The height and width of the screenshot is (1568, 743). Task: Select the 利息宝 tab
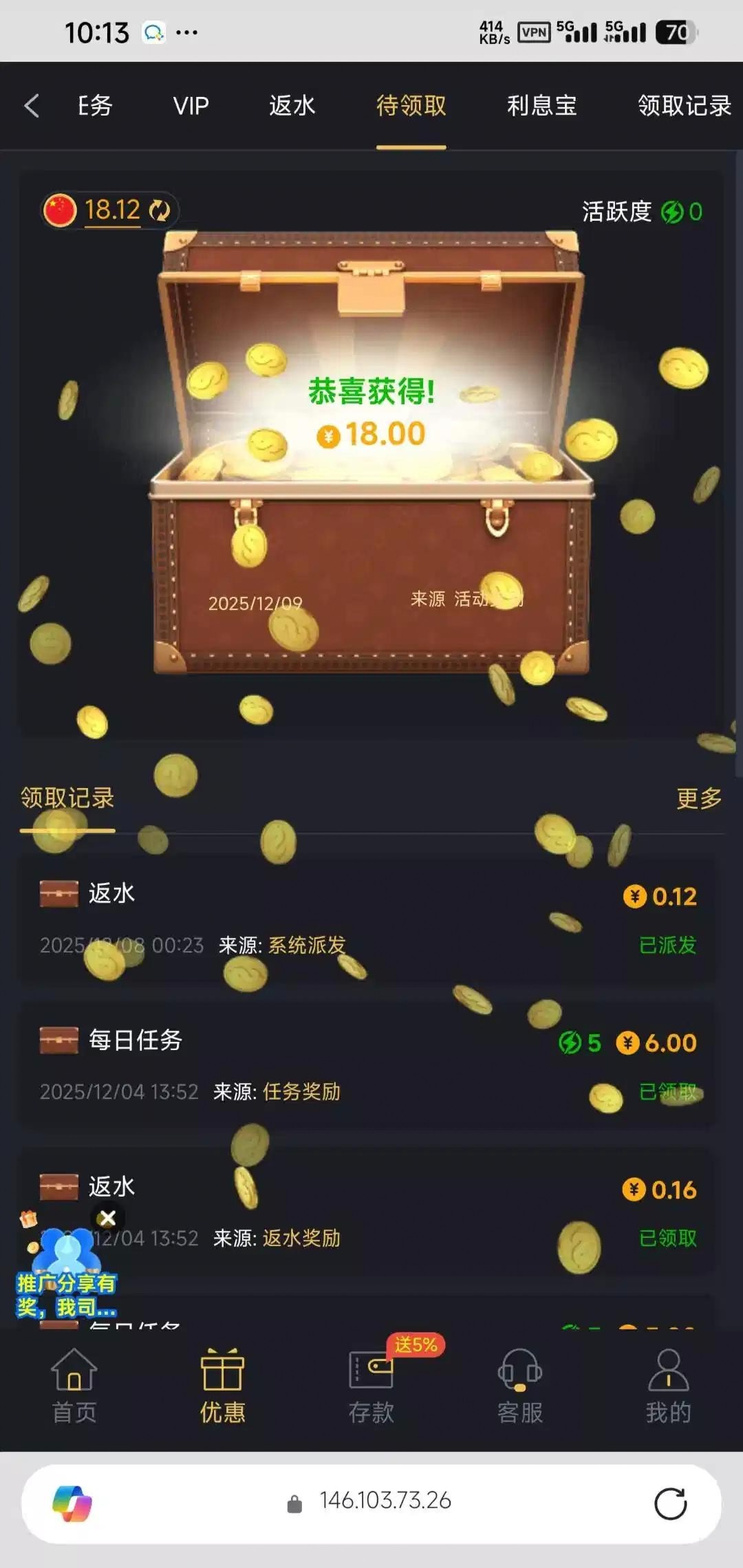(x=541, y=106)
